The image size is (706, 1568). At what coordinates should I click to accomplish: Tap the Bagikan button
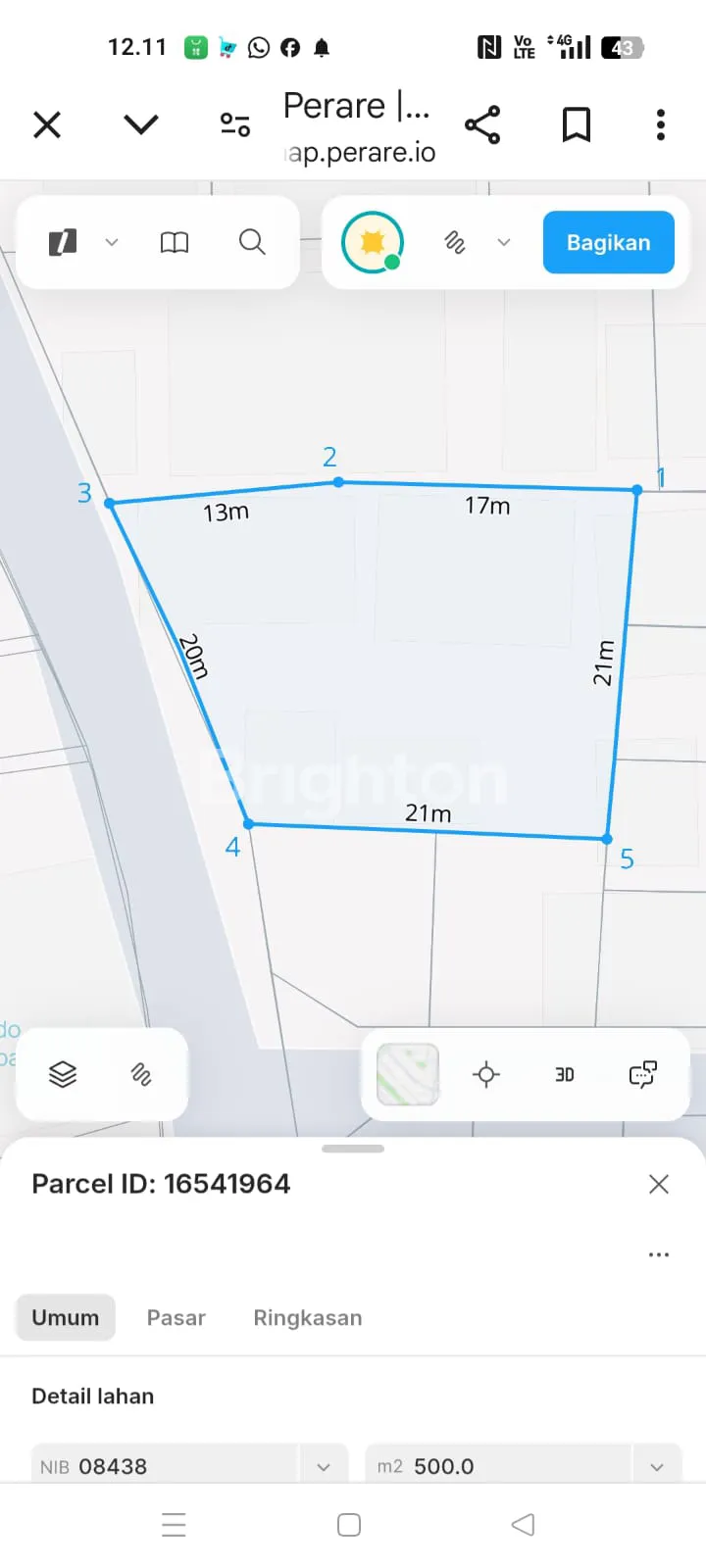tap(608, 242)
